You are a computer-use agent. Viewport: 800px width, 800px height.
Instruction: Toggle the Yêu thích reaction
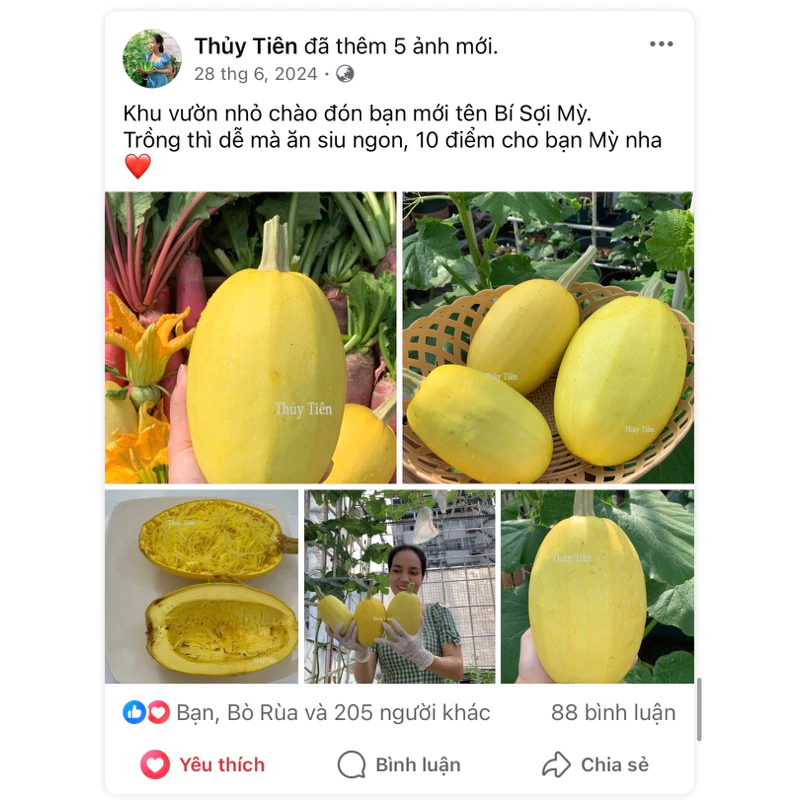click(203, 765)
